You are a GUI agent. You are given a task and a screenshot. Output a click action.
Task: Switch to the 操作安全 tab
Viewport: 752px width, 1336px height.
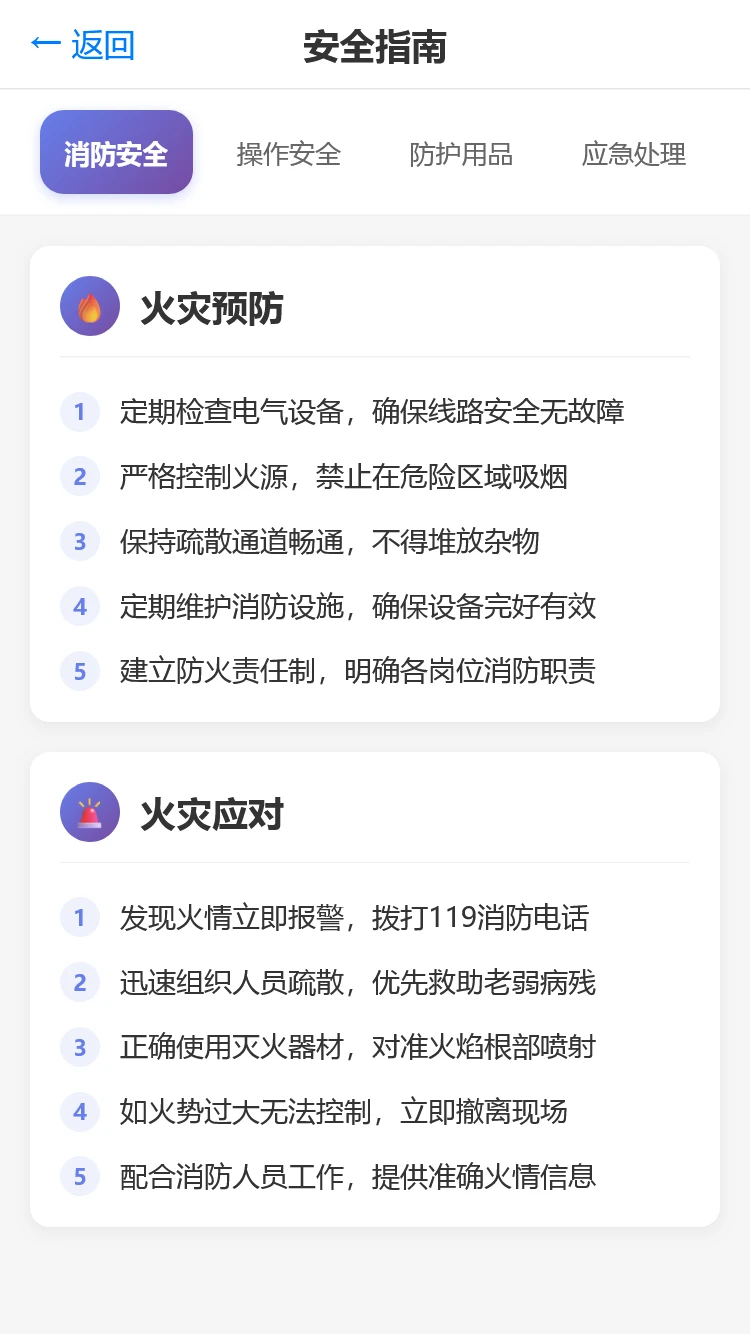(289, 154)
